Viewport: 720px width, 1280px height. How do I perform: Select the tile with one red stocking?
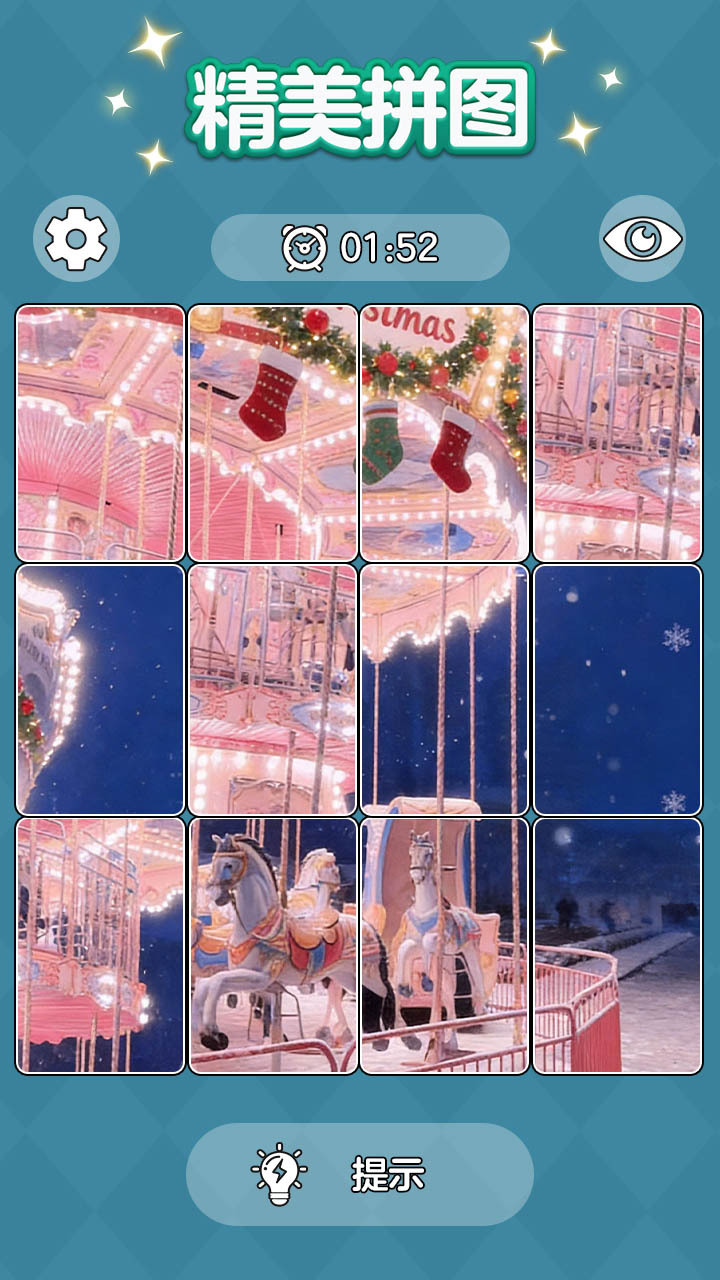[272, 432]
